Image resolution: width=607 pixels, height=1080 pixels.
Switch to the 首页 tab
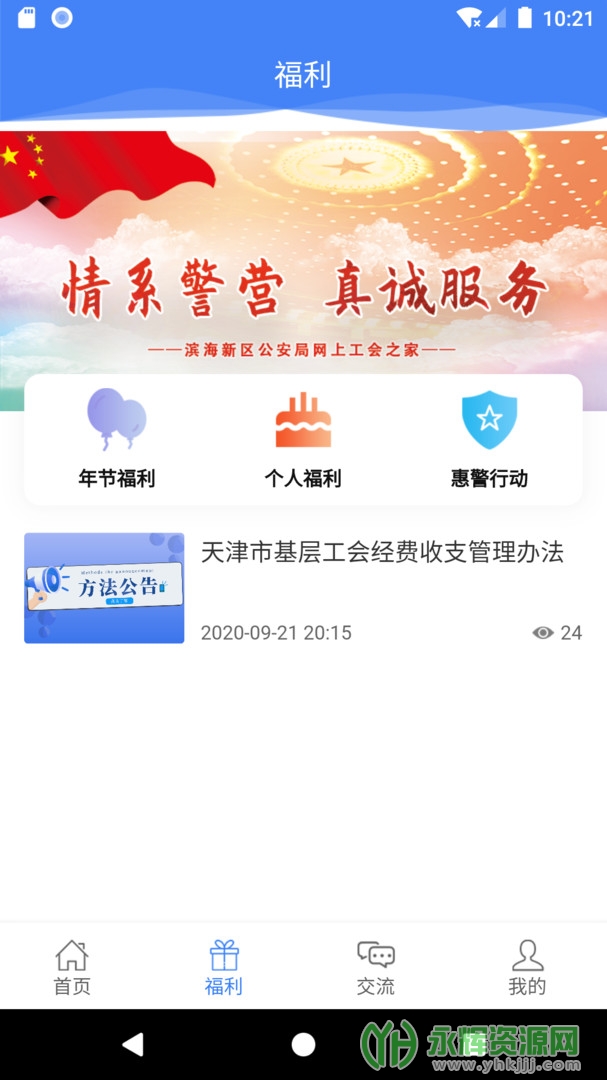point(72,967)
